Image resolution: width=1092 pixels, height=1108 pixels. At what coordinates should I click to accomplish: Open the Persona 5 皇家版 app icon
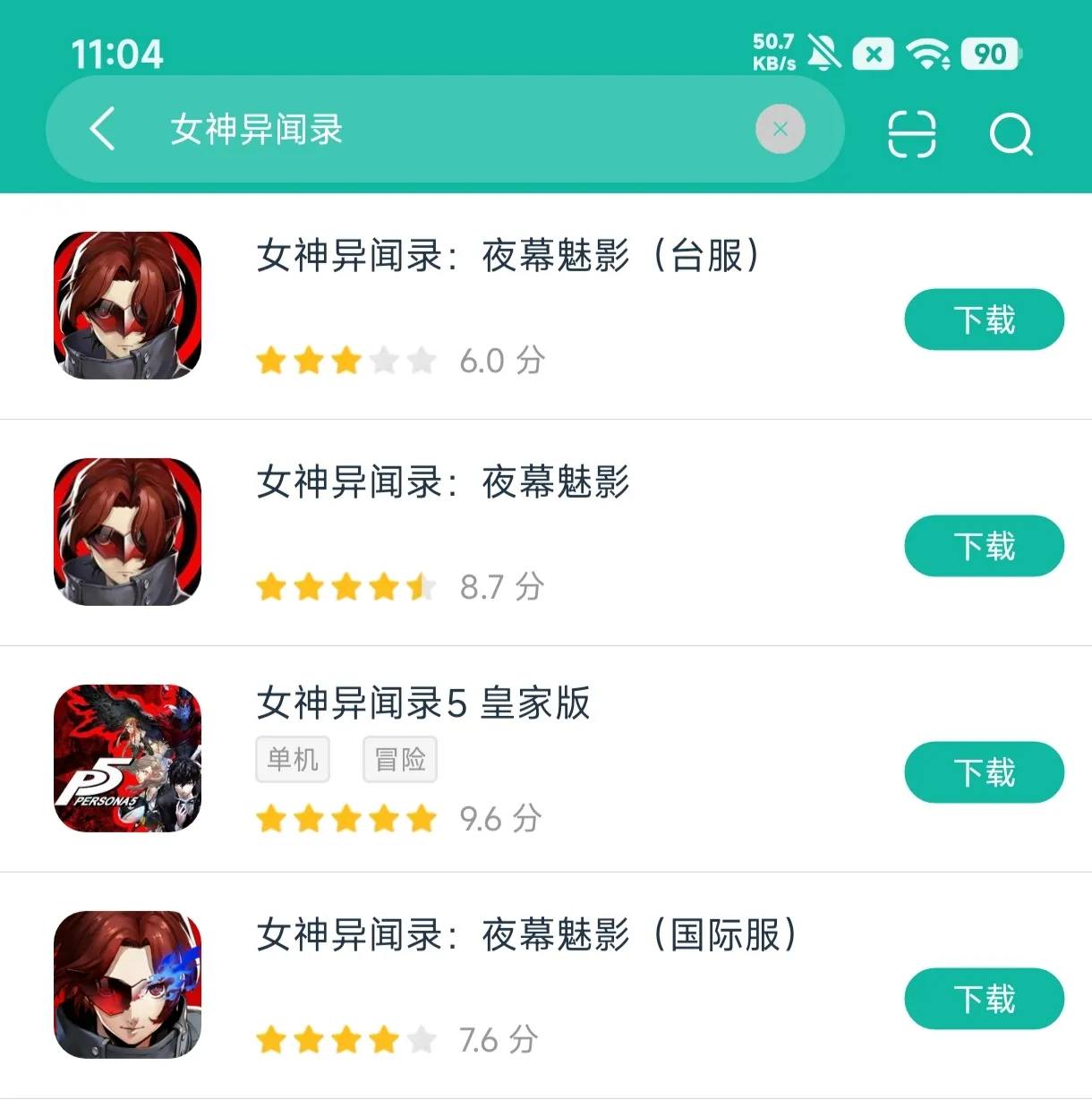pos(126,758)
